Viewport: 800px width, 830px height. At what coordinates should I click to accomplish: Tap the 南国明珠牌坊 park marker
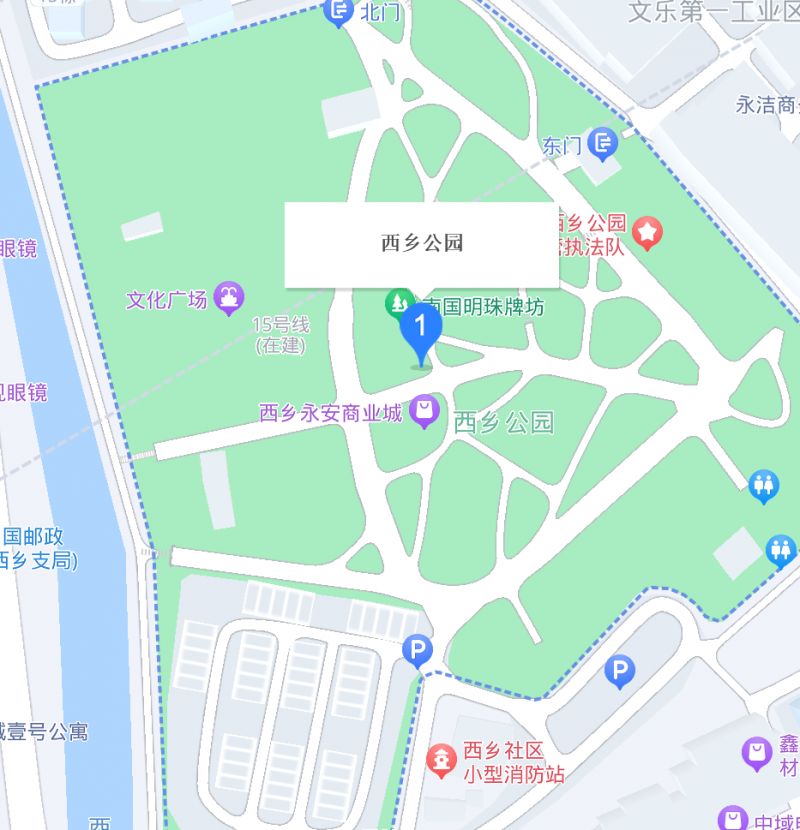click(399, 302)
